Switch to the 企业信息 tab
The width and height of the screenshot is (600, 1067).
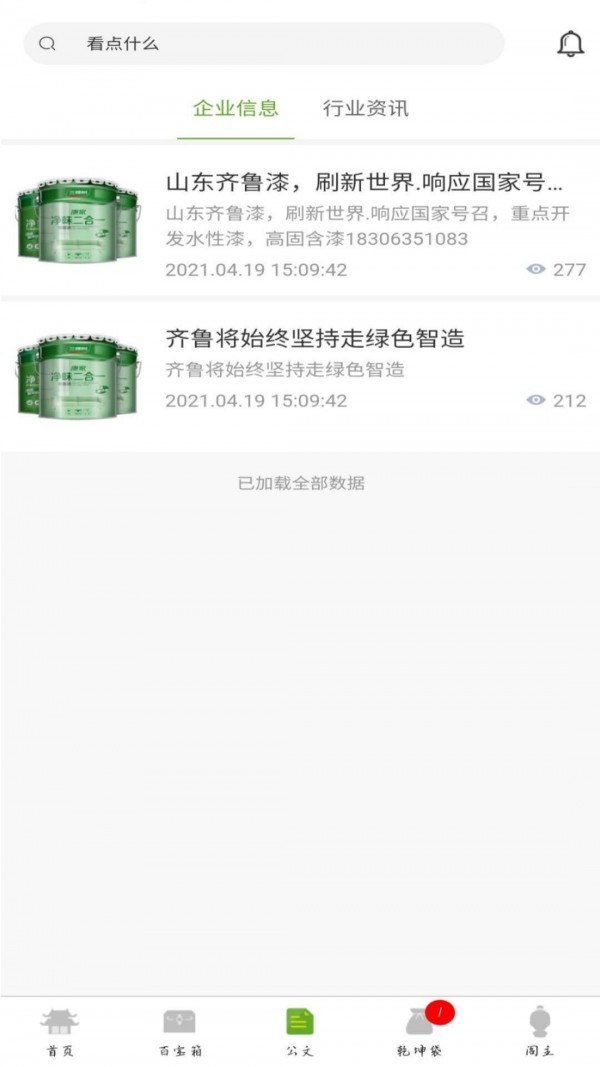[x=236, y=108]
